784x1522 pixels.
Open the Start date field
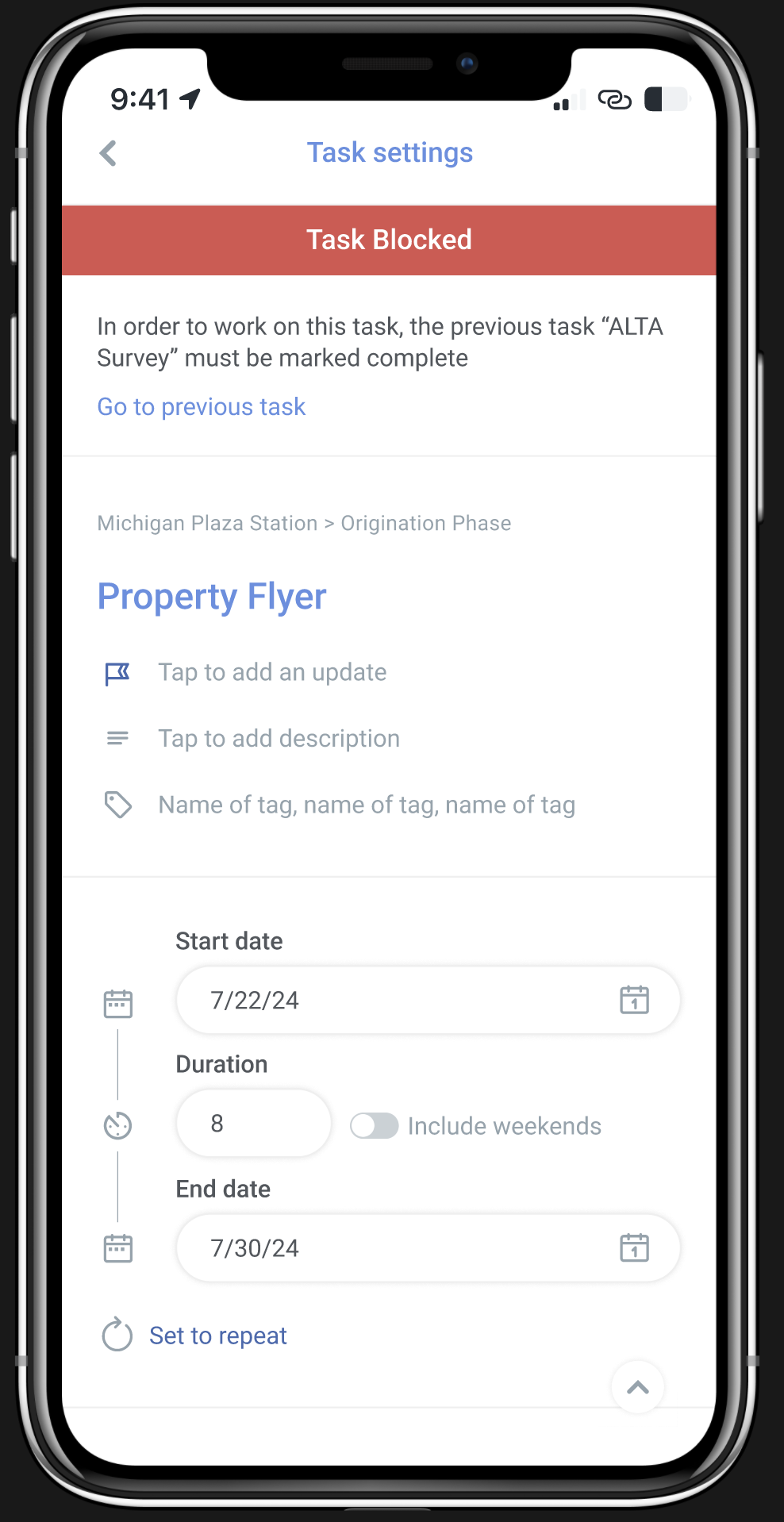tap(427, 1000)
